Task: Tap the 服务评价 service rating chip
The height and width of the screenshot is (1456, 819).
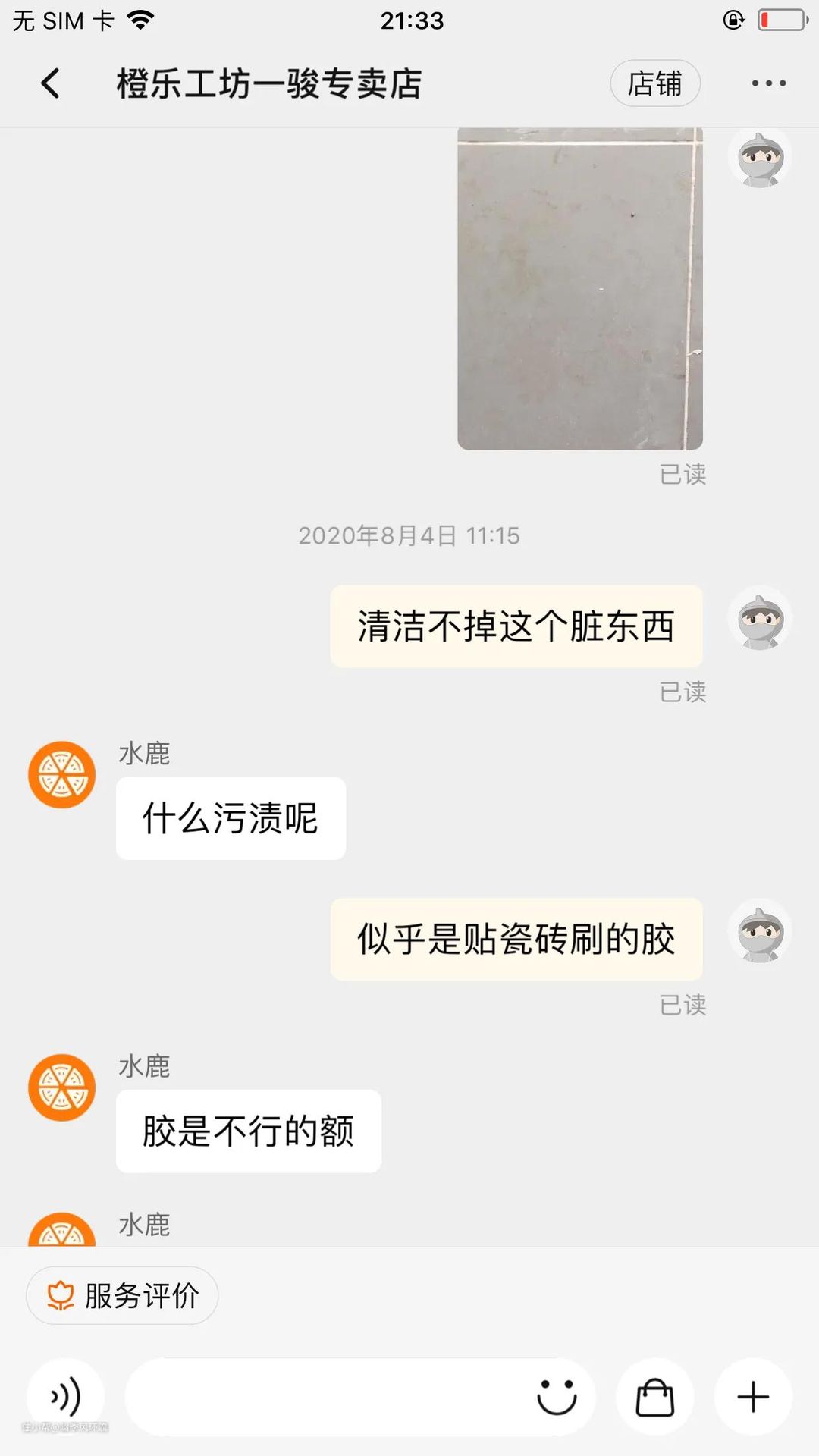Action: coord(122,1295)
